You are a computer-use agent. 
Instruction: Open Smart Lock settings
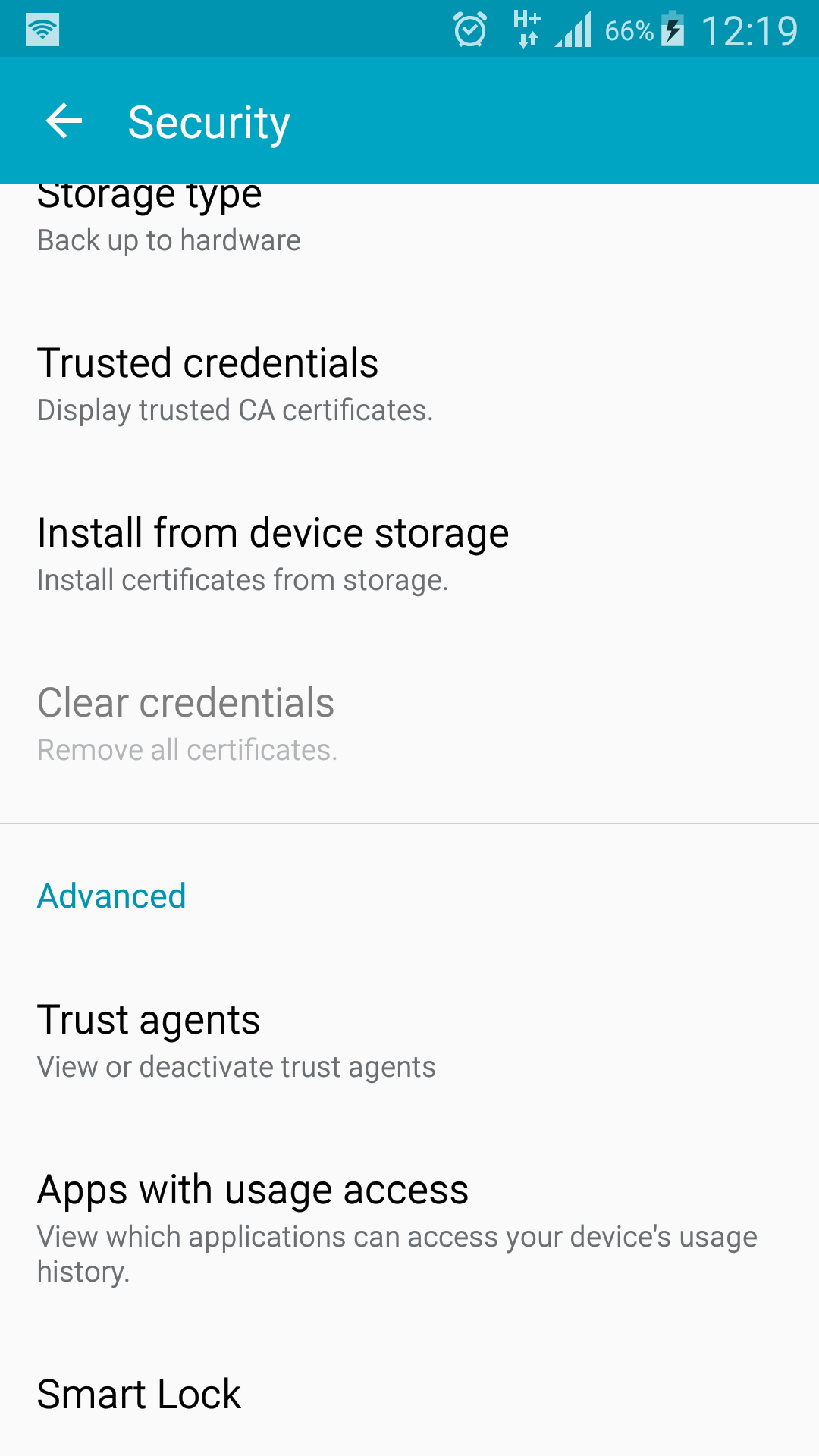coord(409,1394)
